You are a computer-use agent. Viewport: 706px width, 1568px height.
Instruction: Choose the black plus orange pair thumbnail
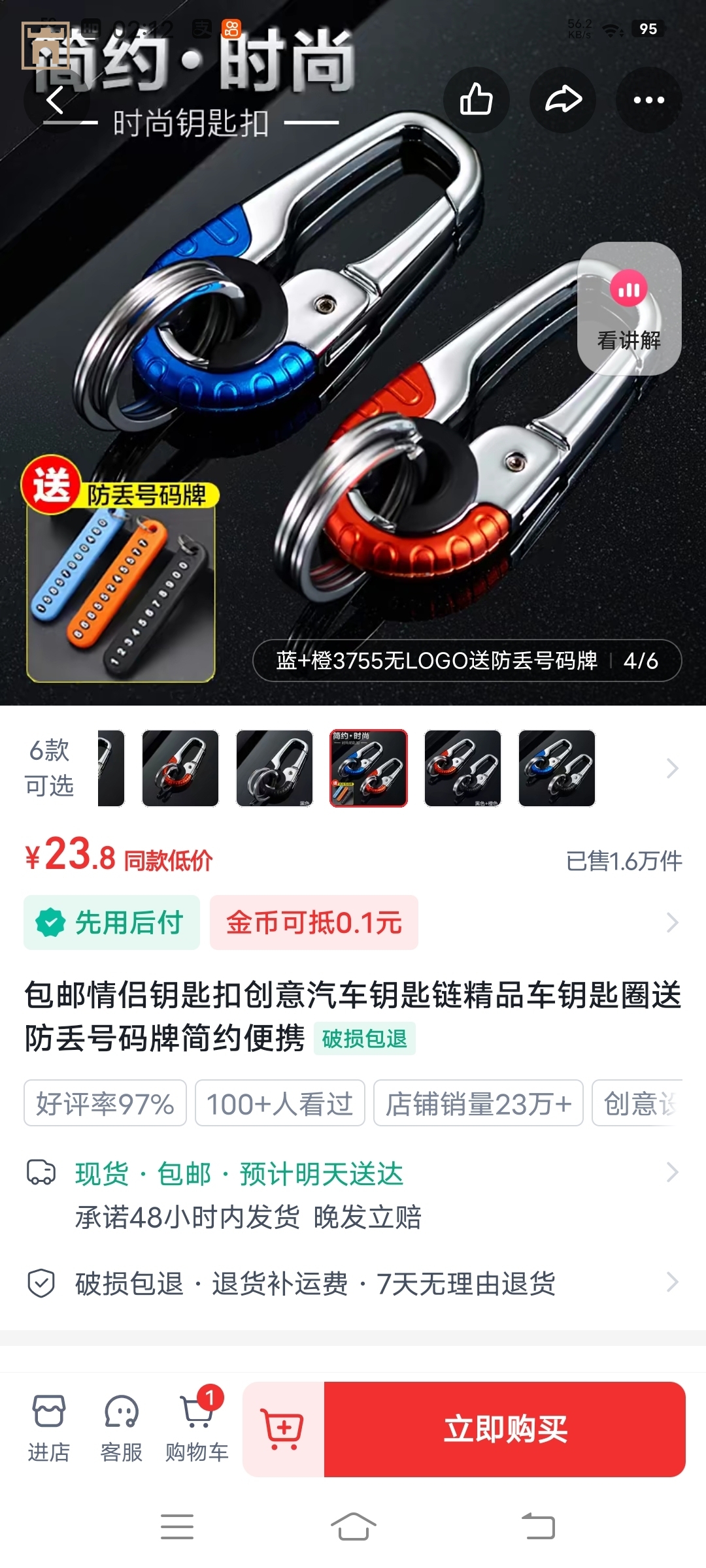click(463, 768)
